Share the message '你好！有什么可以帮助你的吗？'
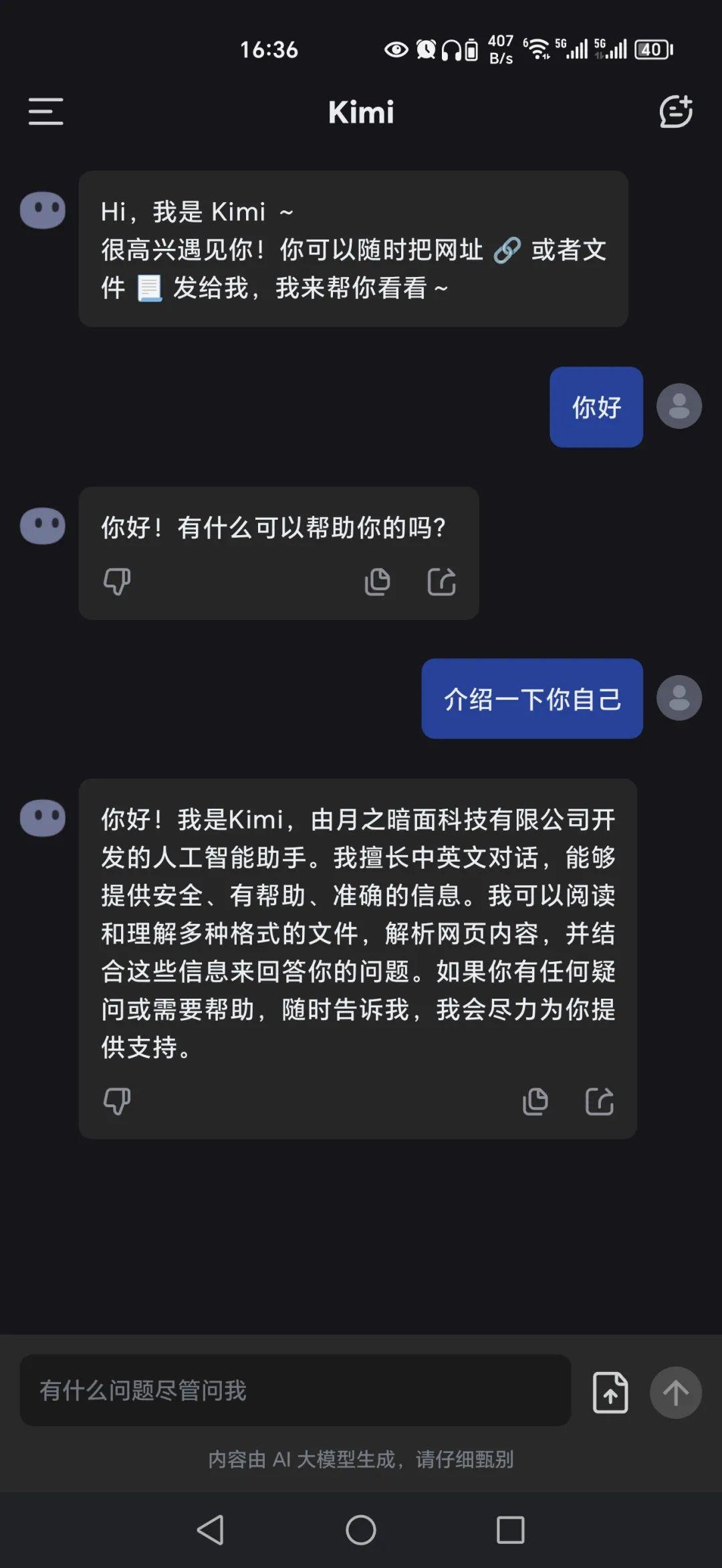 (x=441, y=581)
